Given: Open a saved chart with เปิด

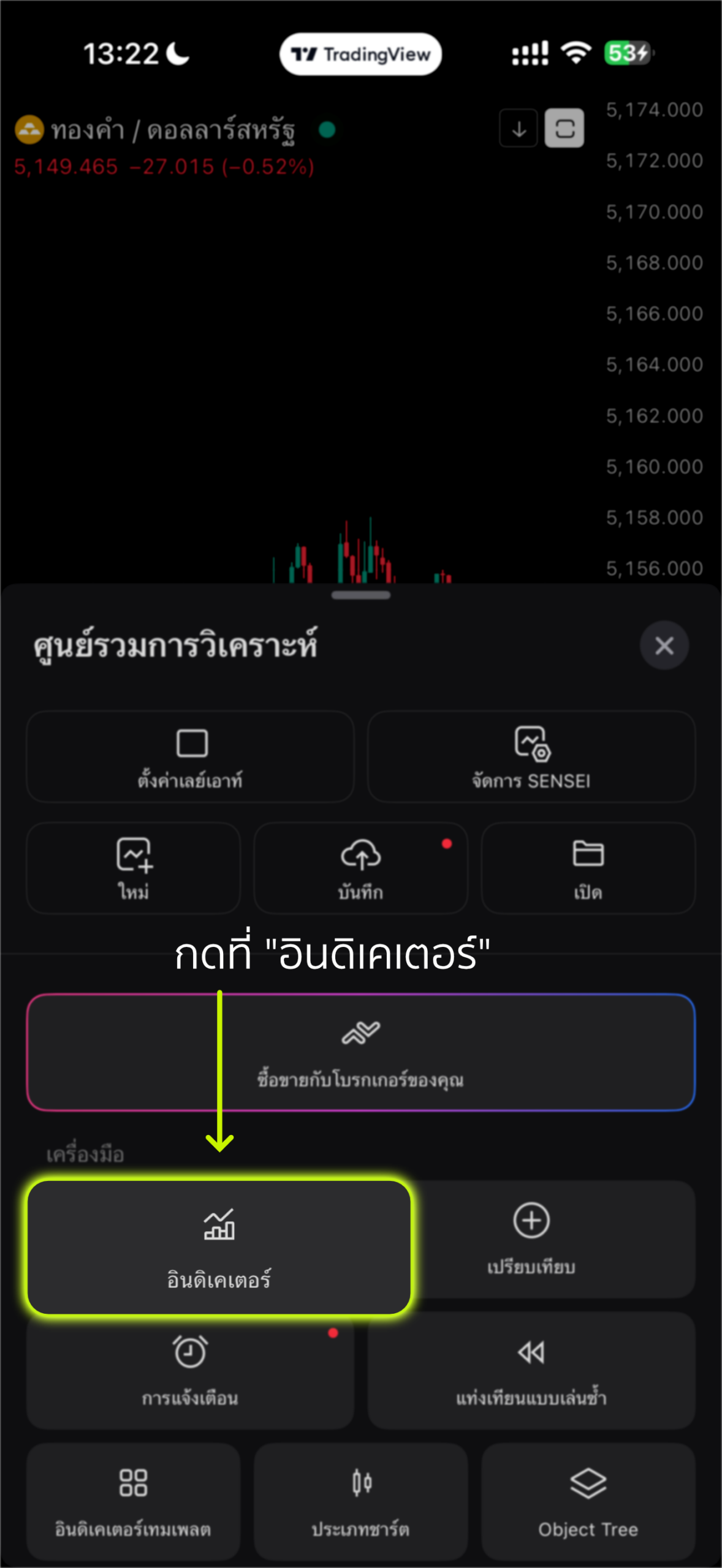Looking at the screenshot, I should [588, 868].
